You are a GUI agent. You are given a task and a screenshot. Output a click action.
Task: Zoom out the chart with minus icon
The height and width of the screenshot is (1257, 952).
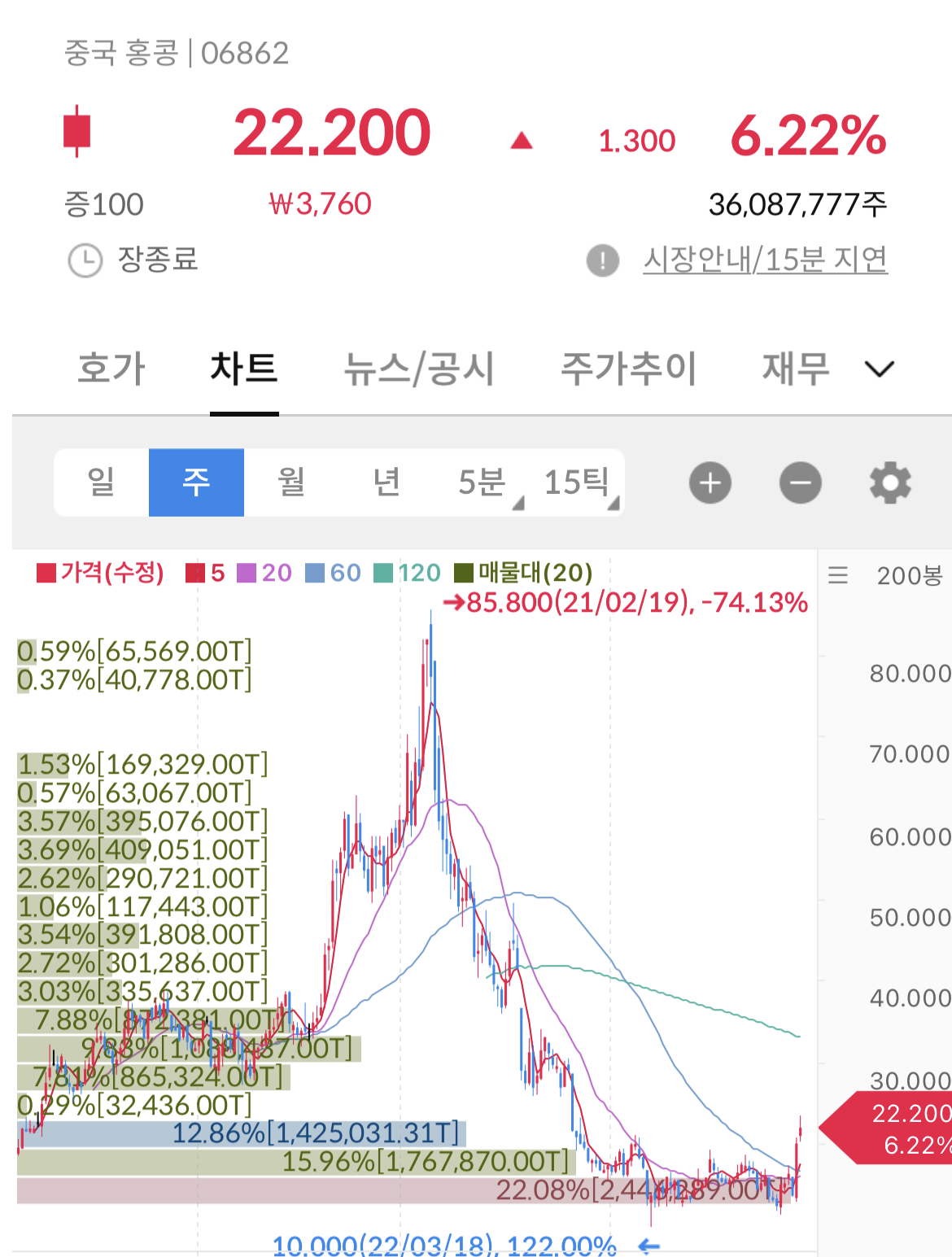click(801, 483)
